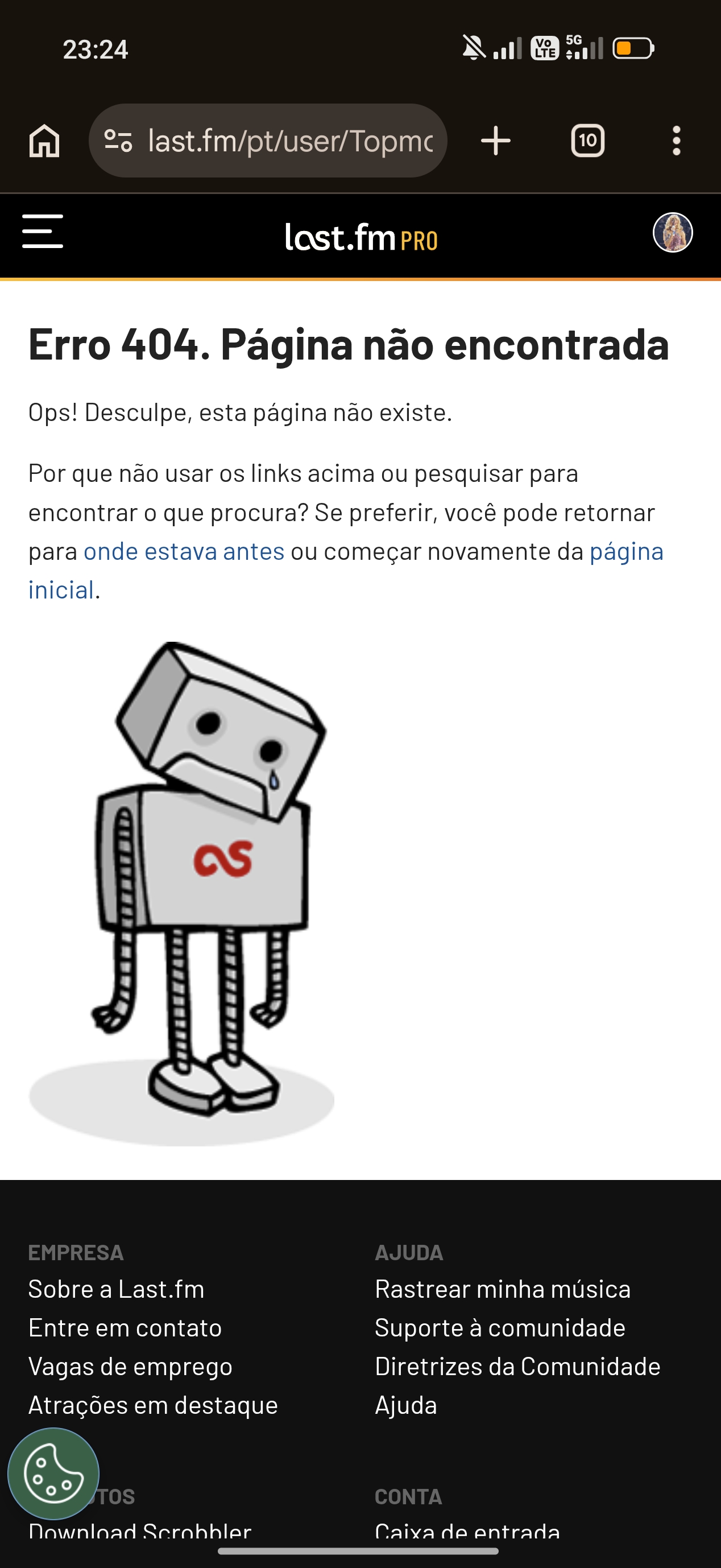Open a new browser tab
The image size is (721, 1568).
click(x=495, y=141)
